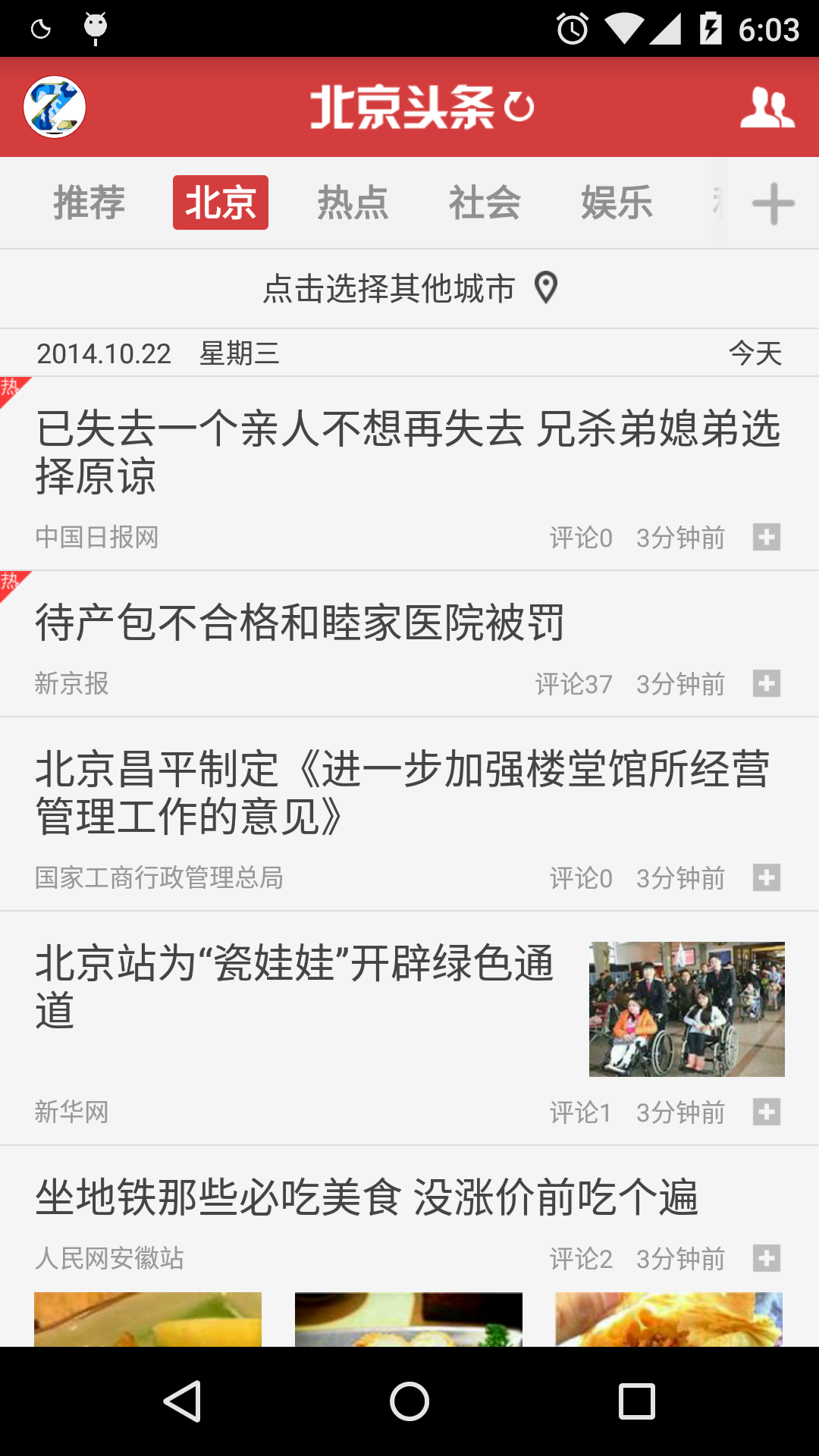The image size is (819, 1456).
Task: Read the 待产包不合格和睦家医院被罚 story
Action: tap(300, 623)
